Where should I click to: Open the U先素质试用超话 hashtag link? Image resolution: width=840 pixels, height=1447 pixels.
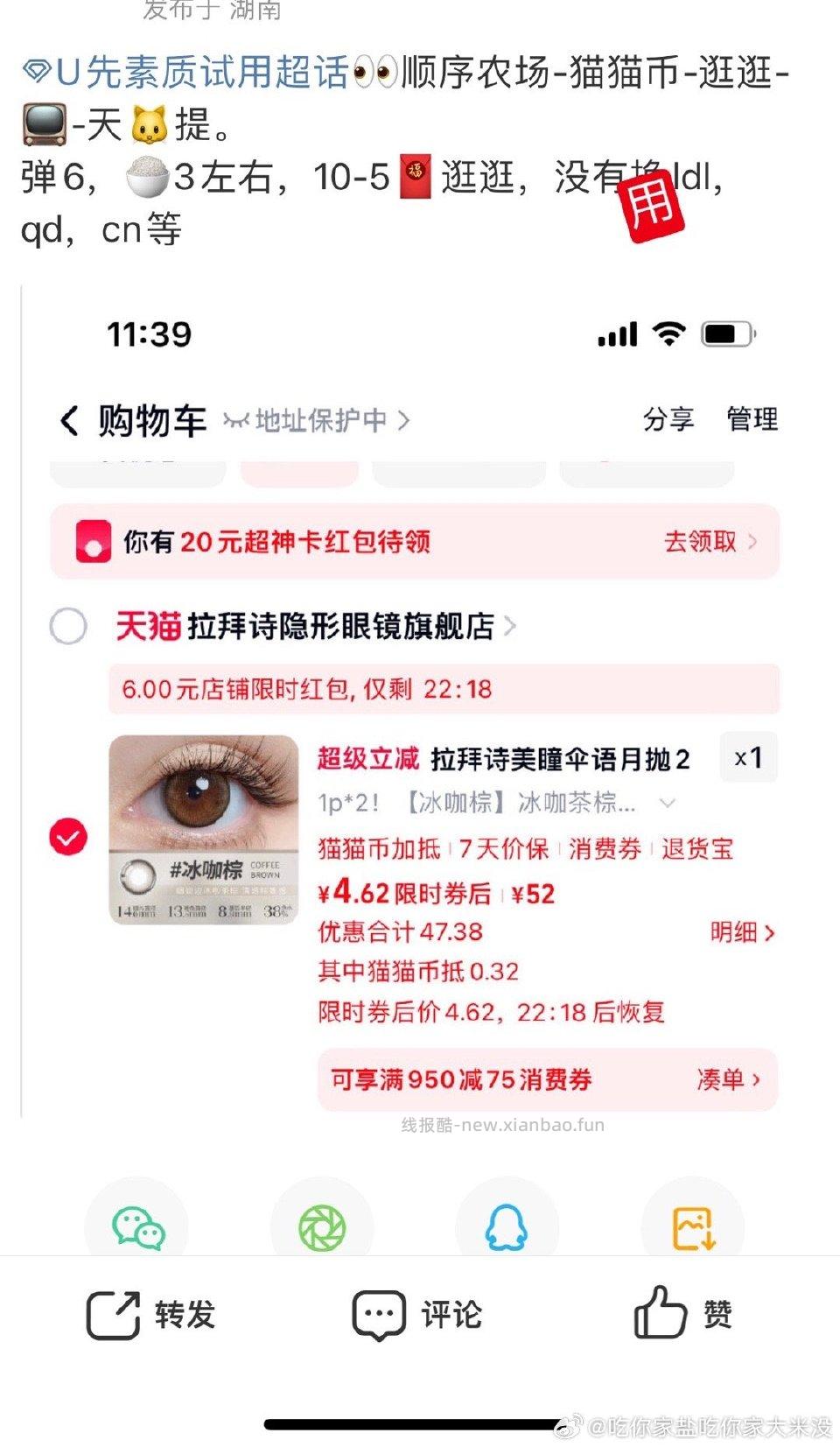click(x=184, y=74)
